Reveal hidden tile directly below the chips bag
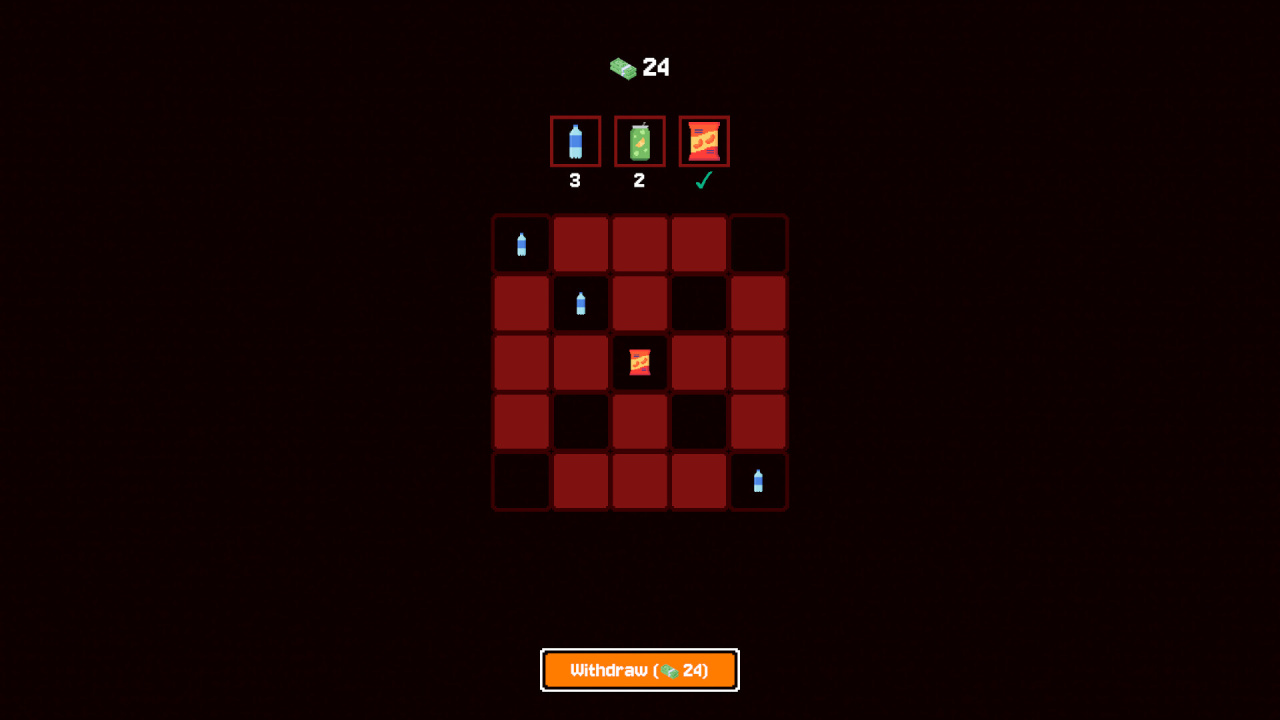Image resolution: width=1280 pixels, height=720 pixels. [640, 421]
